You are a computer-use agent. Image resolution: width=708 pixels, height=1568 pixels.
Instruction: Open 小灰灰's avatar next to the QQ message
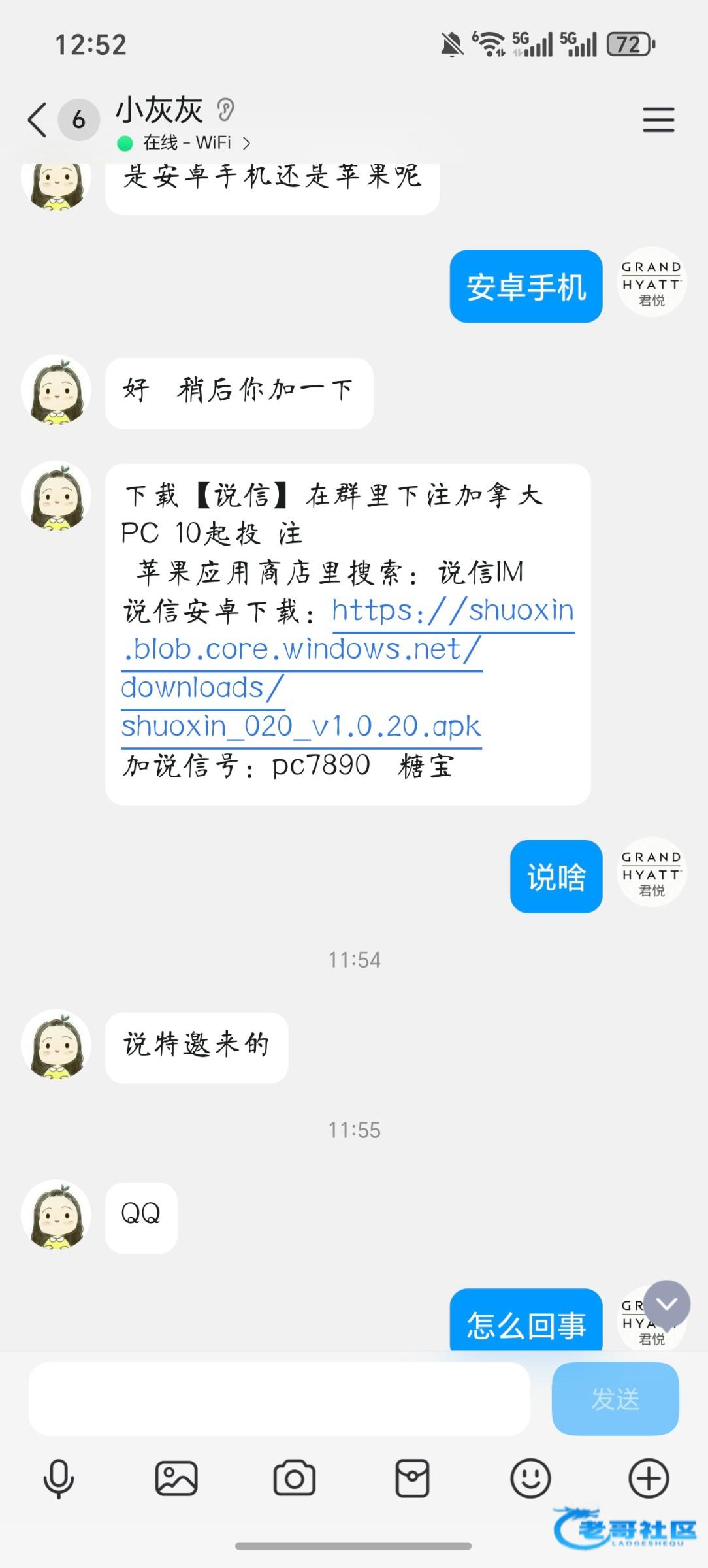pyautogui.click(x=56, y=1215)
